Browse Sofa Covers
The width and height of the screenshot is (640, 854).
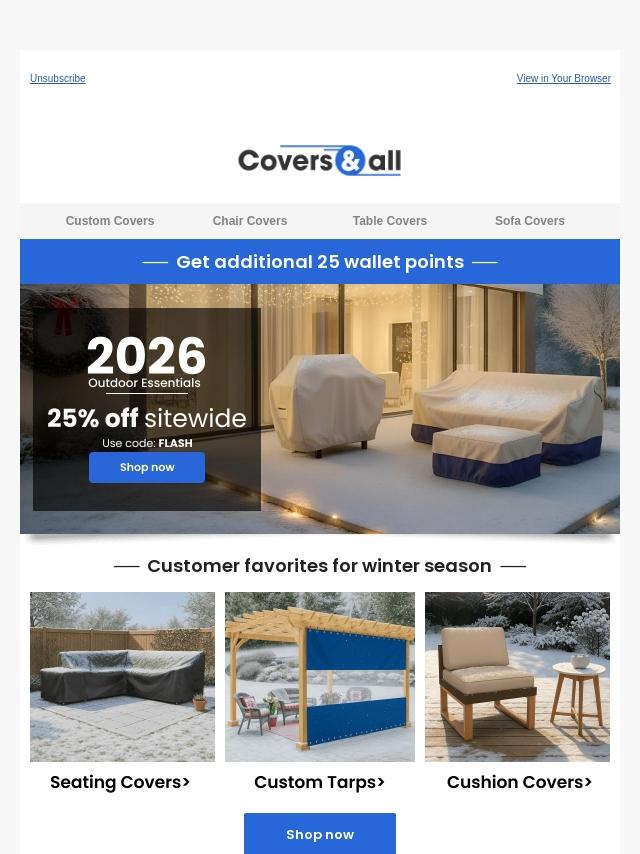[530, 221]
